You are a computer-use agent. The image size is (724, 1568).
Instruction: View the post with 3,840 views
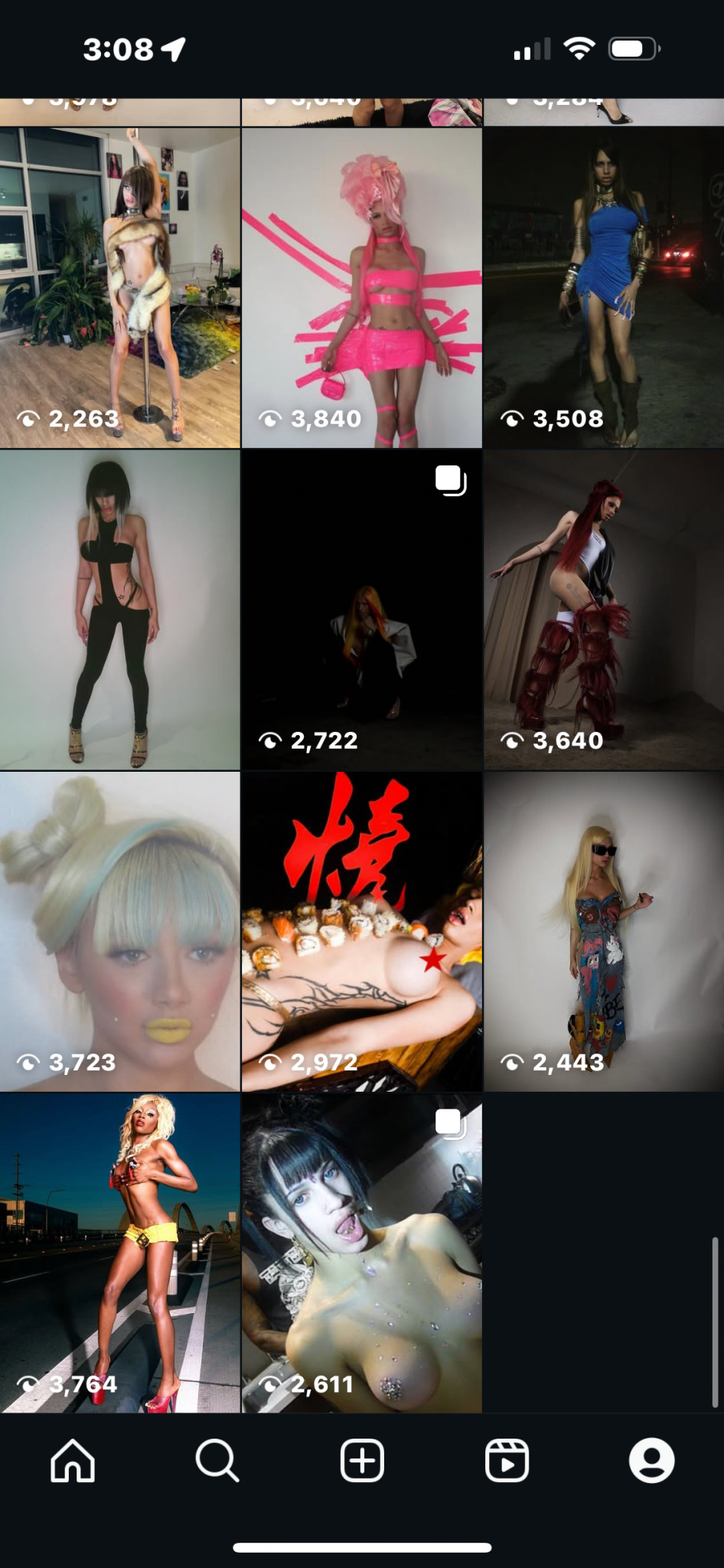pyautogui.click(x=362, y=288)
